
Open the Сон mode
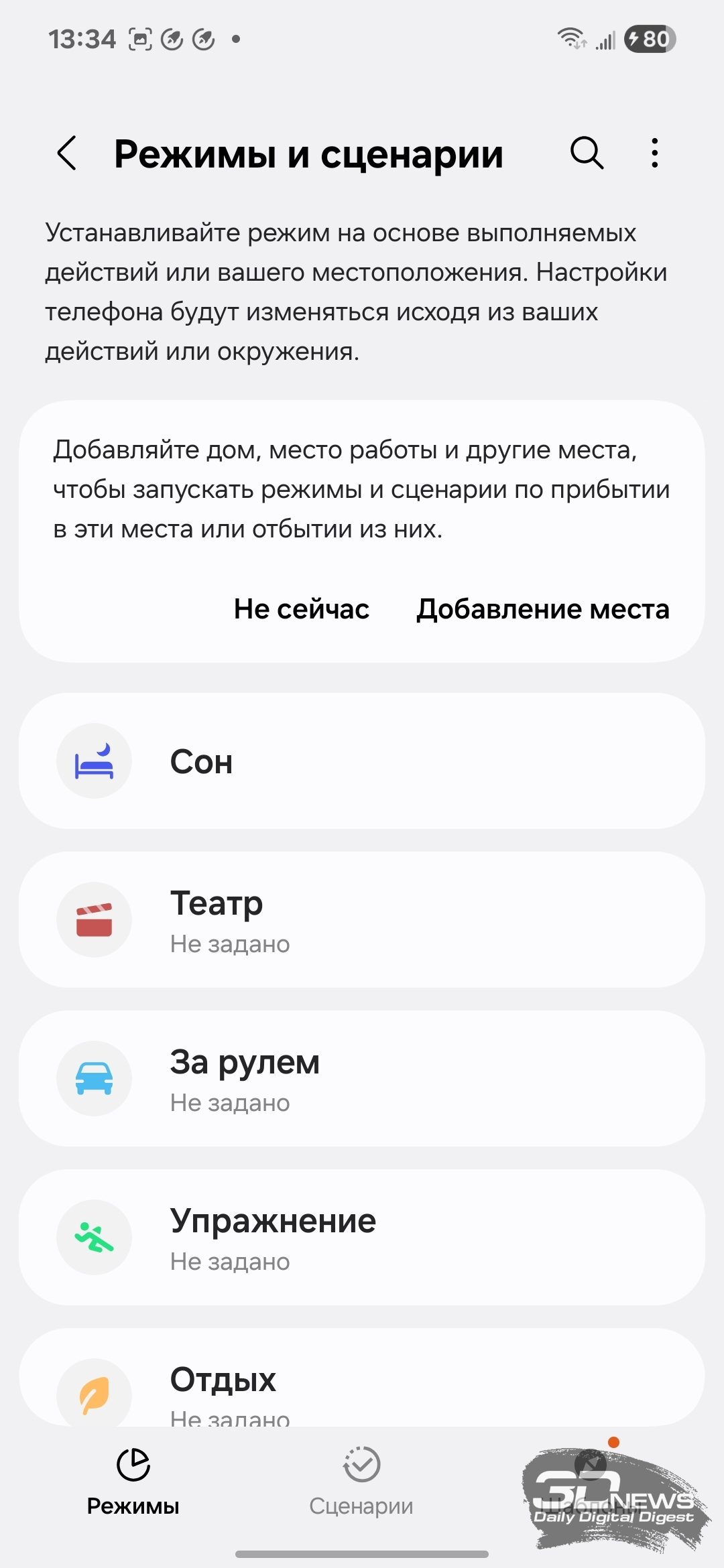[x=362, y=761]
